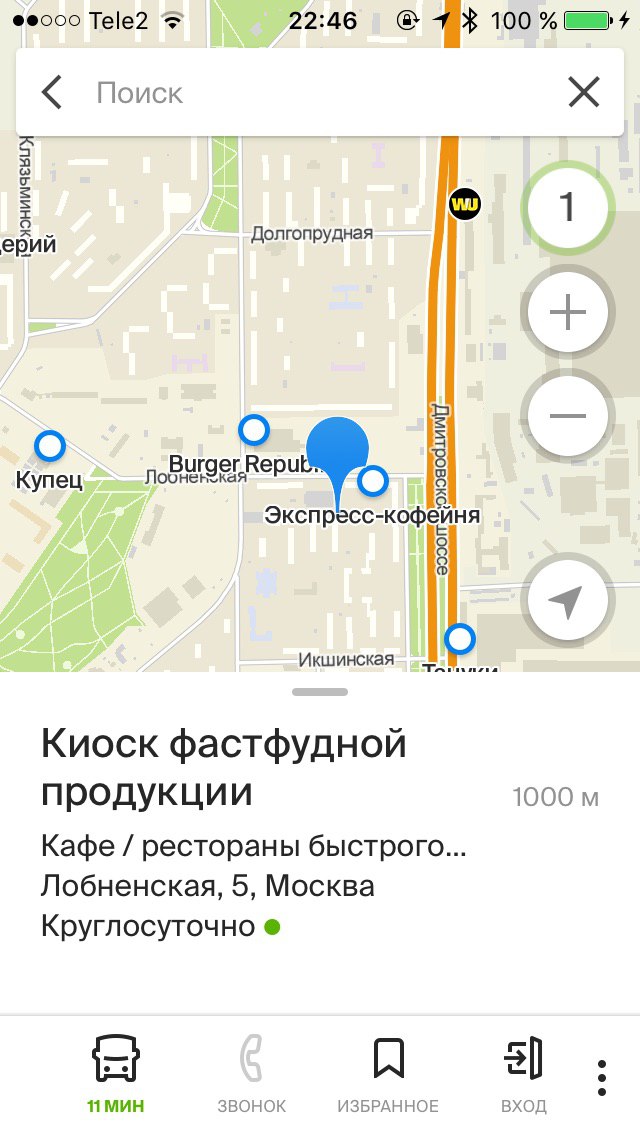
Task: Add place to Избранное
Action: click(x=388, y=1074)
